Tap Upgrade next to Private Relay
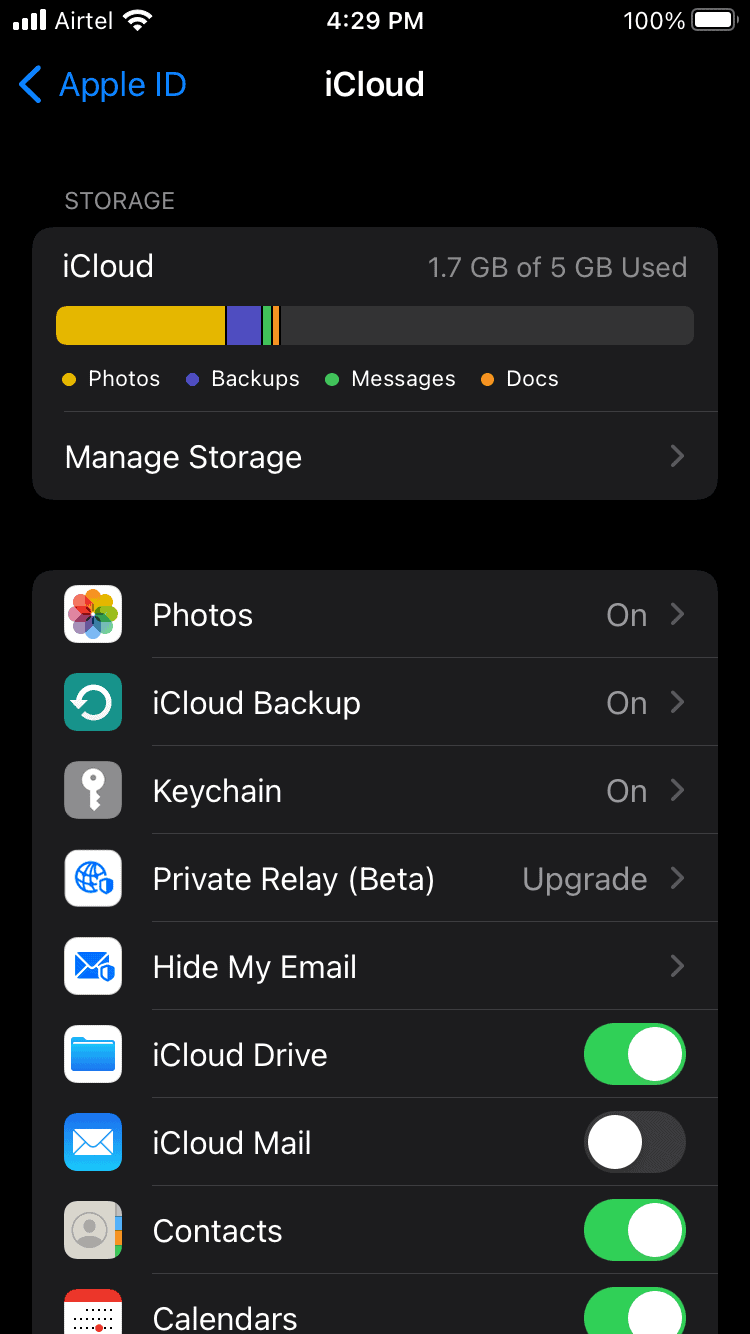 click(584, 878)
